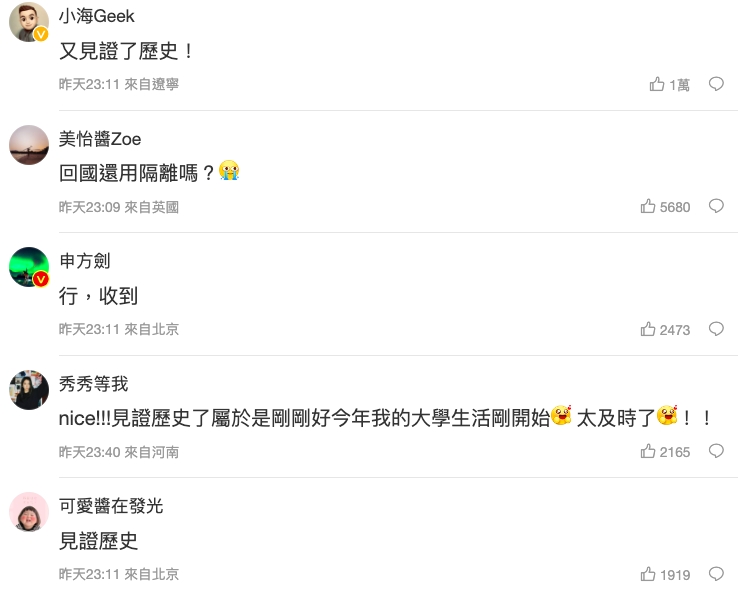
Task: Reply to 秀秀等我's comment
Action: click(x=716, y=451)
